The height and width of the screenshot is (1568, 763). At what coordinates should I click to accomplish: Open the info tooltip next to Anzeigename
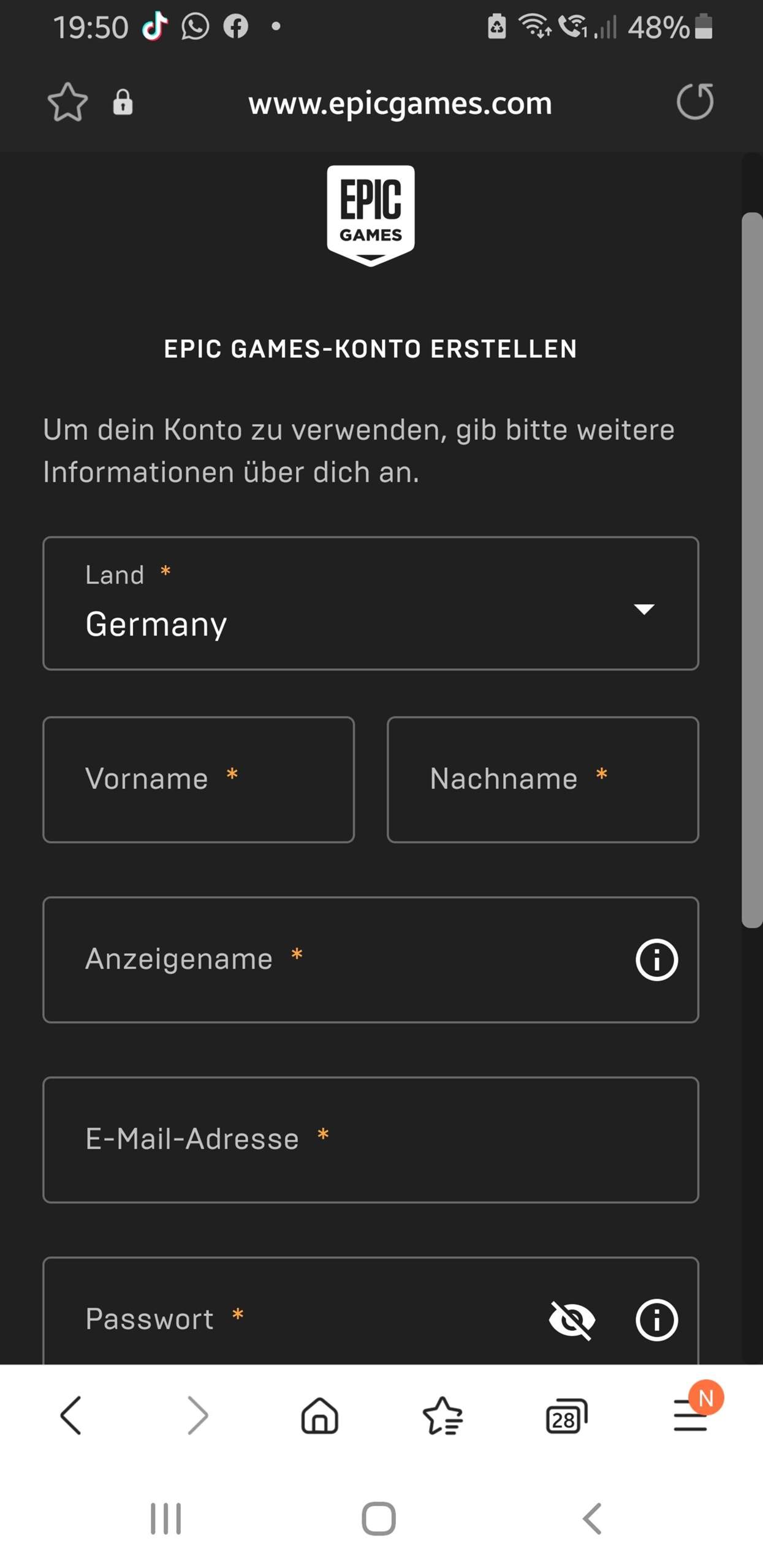click(x=656, y=959)
